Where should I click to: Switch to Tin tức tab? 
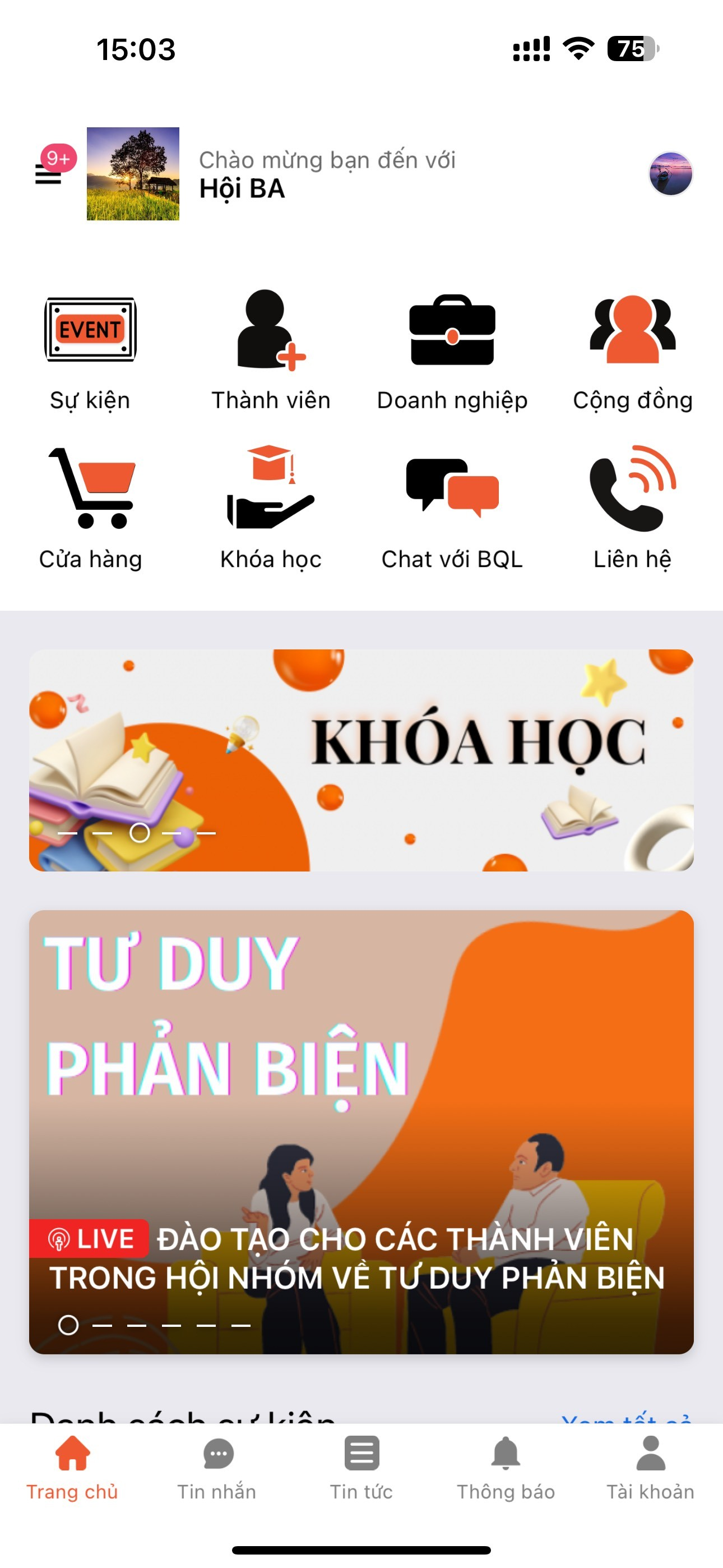point(361,1468)
